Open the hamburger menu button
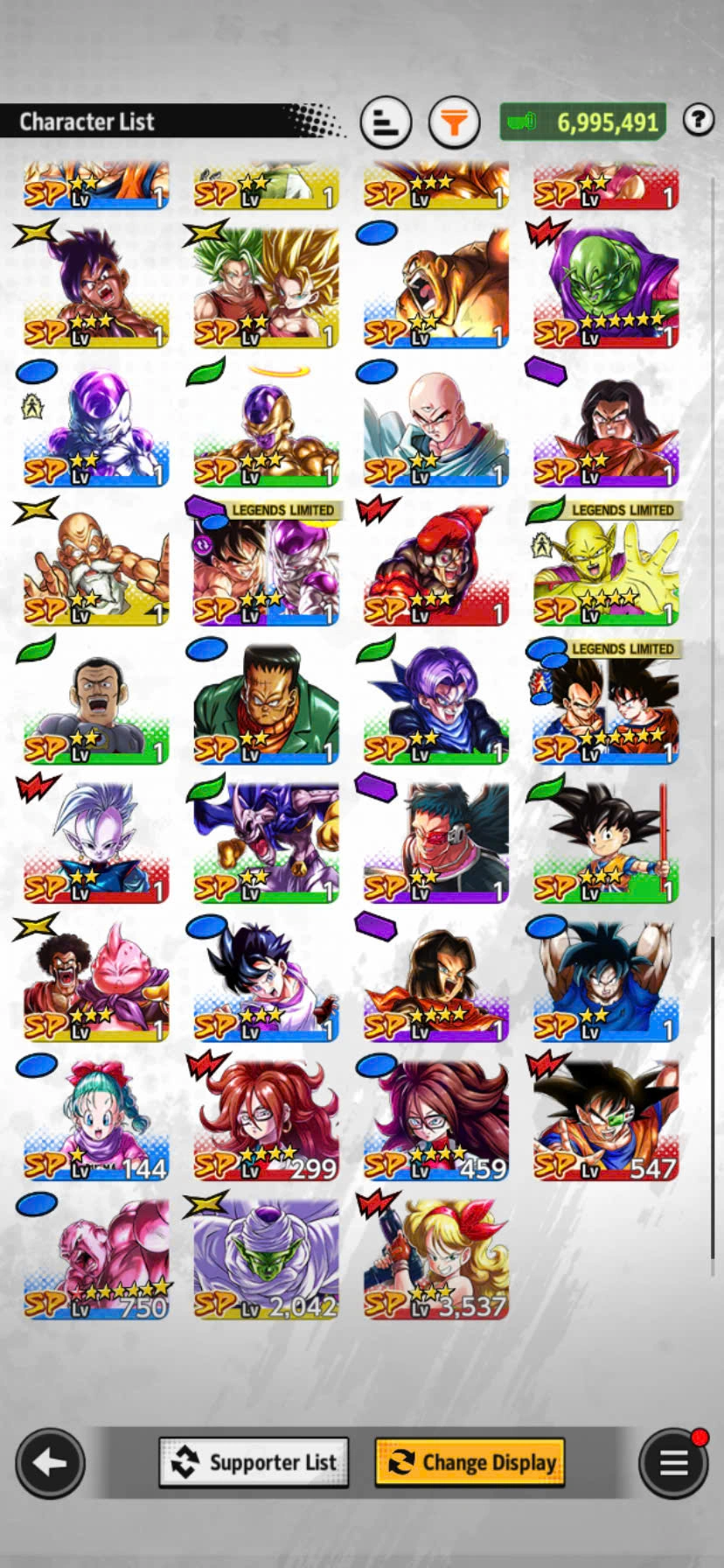 672,1462
